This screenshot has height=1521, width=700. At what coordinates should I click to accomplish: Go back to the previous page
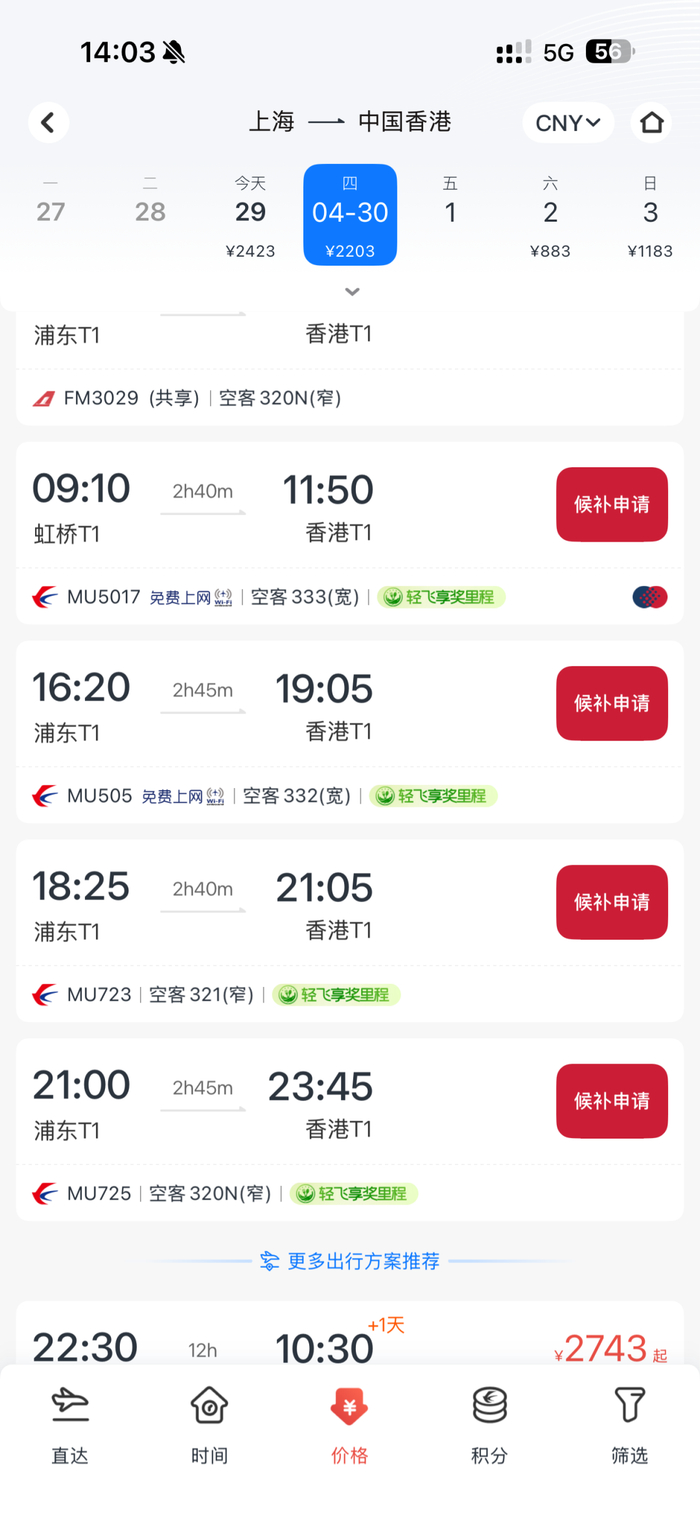[48, 123]
